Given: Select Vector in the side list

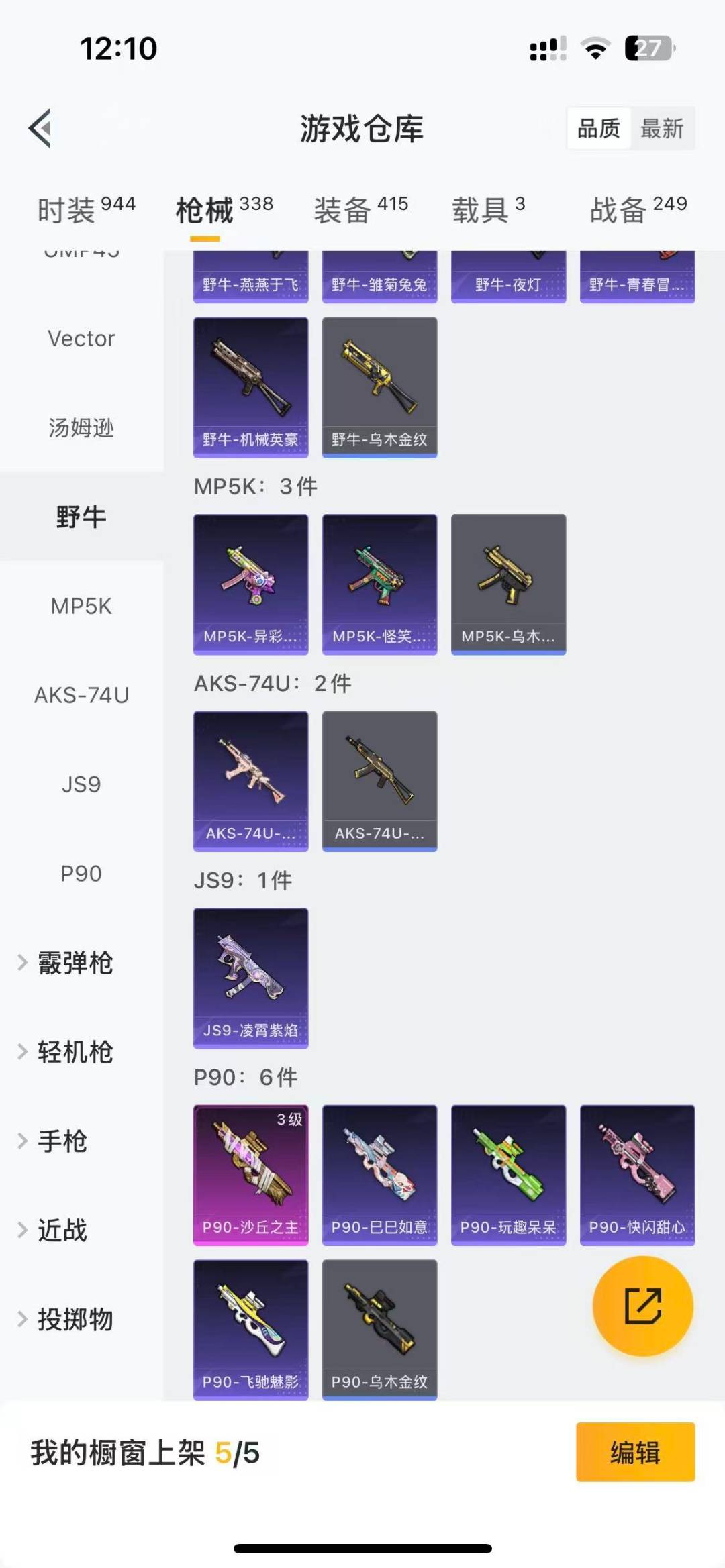Looking at the screenshot, I should coord(81,338).
